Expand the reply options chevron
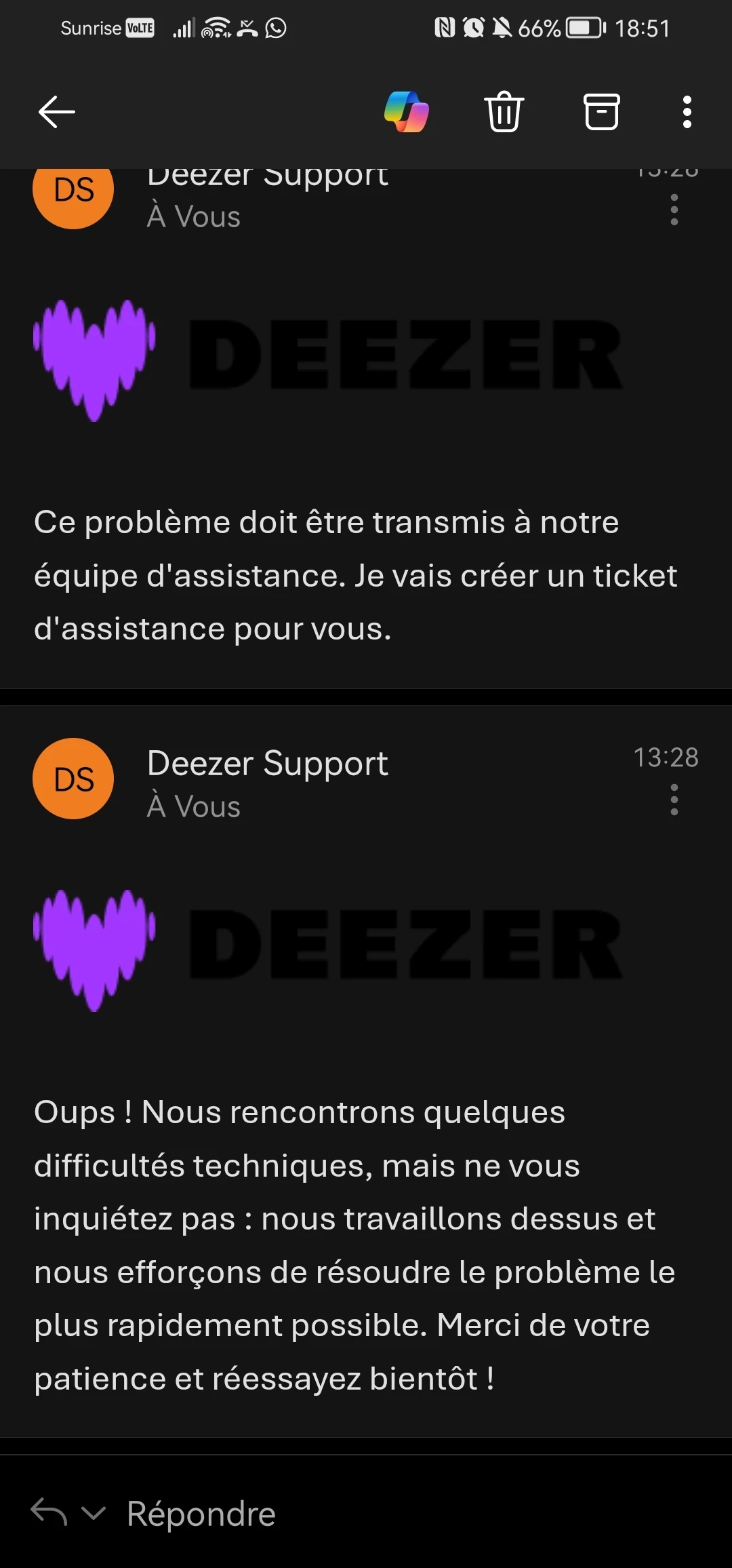This screenshot has width=732, height=1568. pos(94,1513)
